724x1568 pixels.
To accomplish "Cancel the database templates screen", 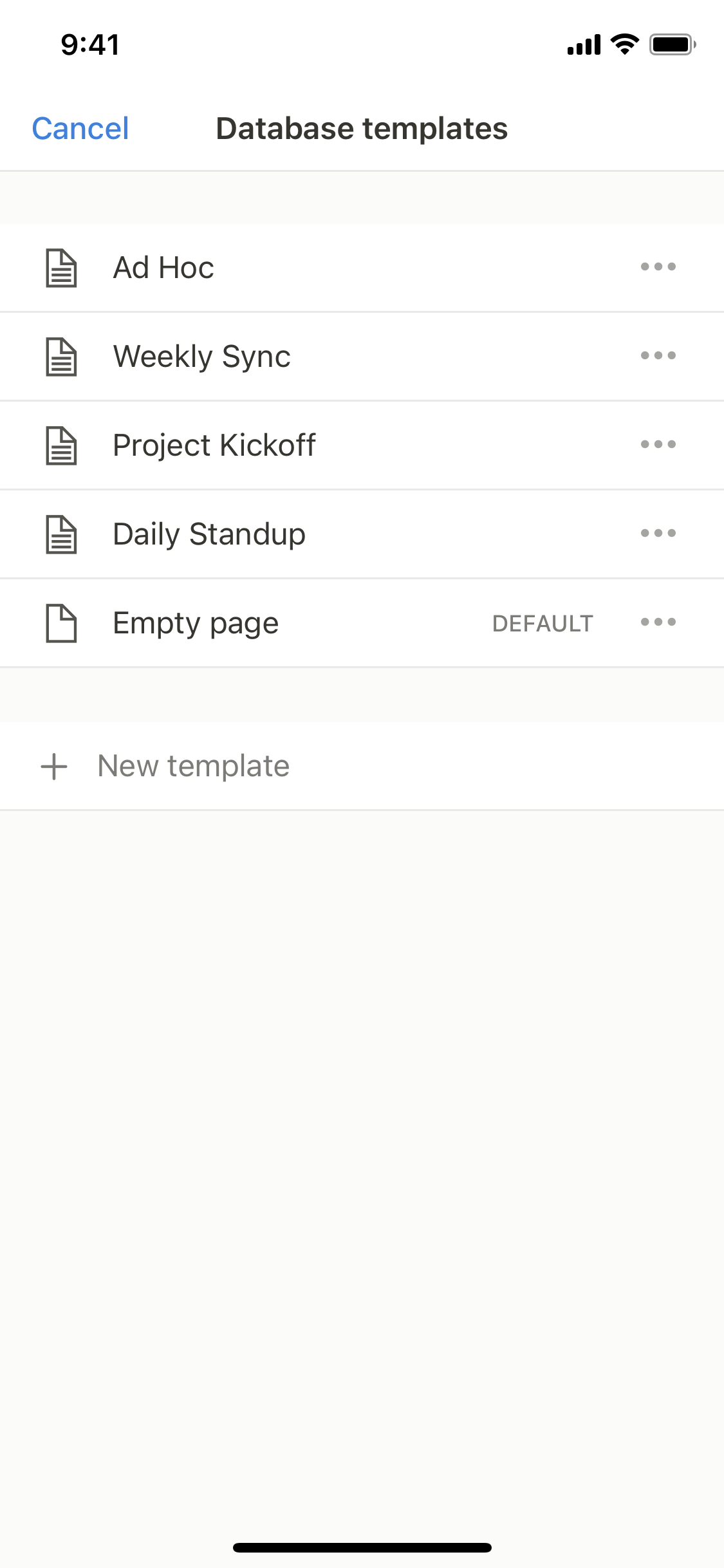I will [x=80, y=129].
